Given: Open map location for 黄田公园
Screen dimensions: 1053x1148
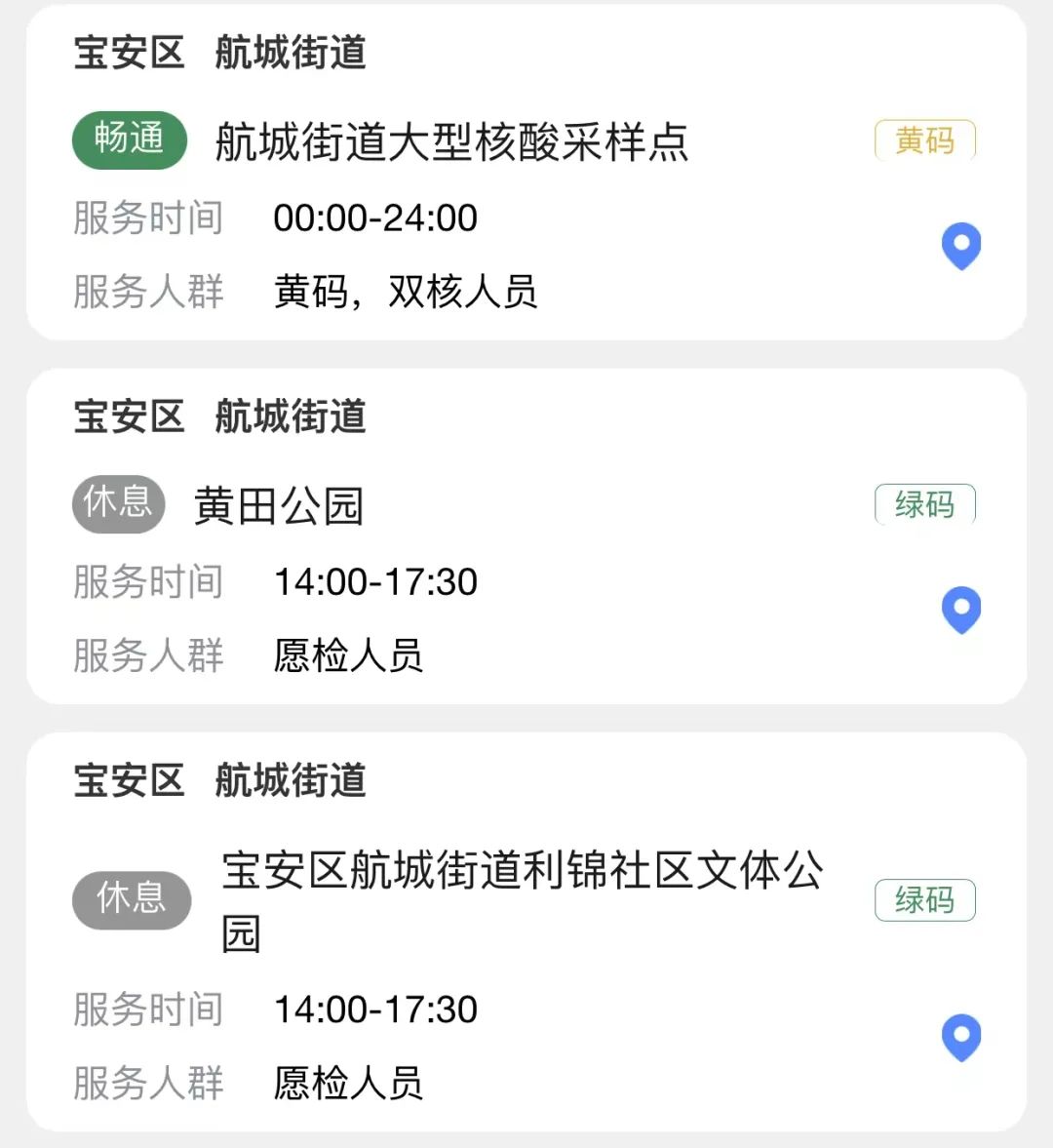Looking at the screenshot, I should tap(960, 610).
